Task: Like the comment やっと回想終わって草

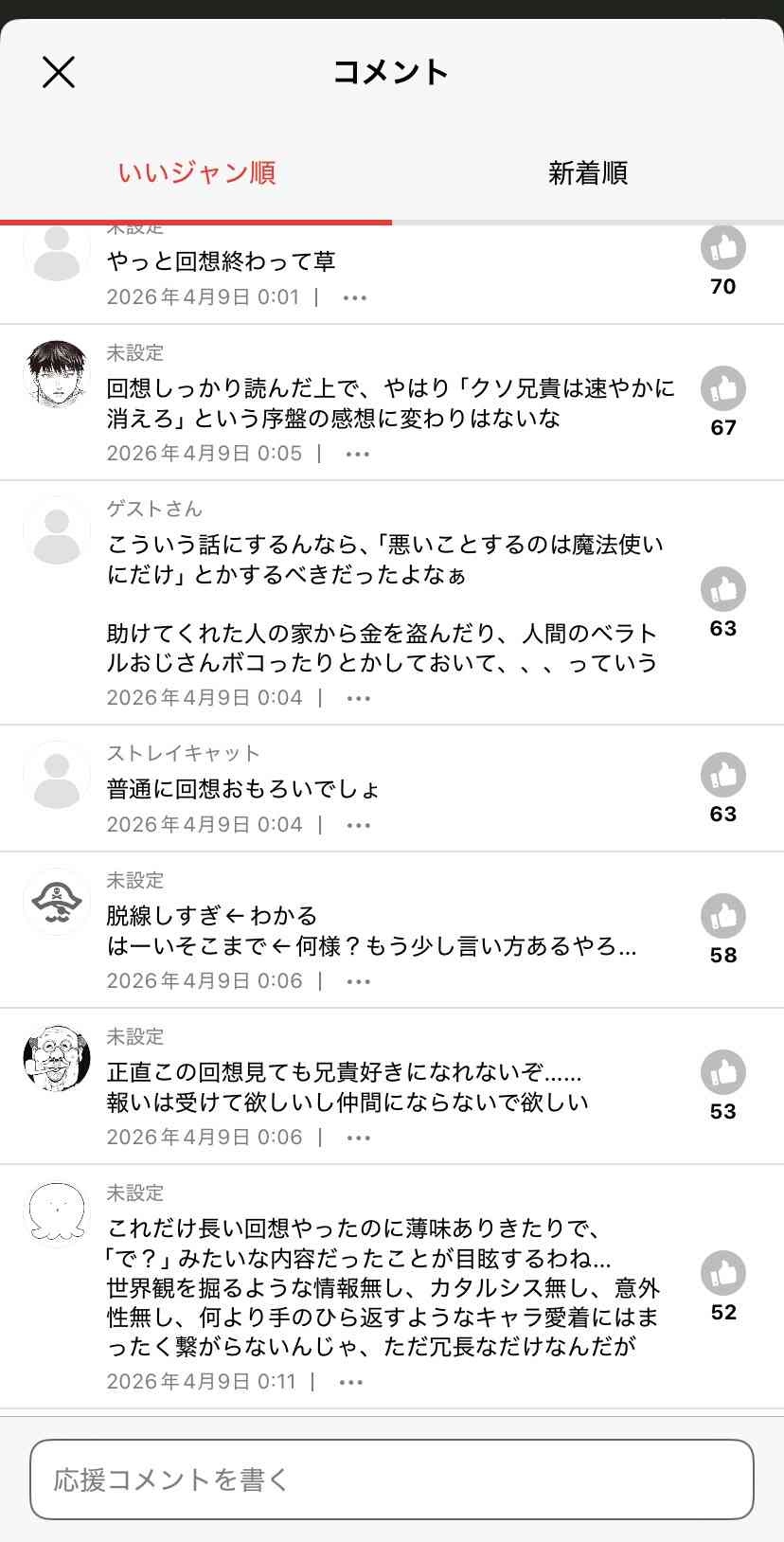Action: click(x=722, y=248)
